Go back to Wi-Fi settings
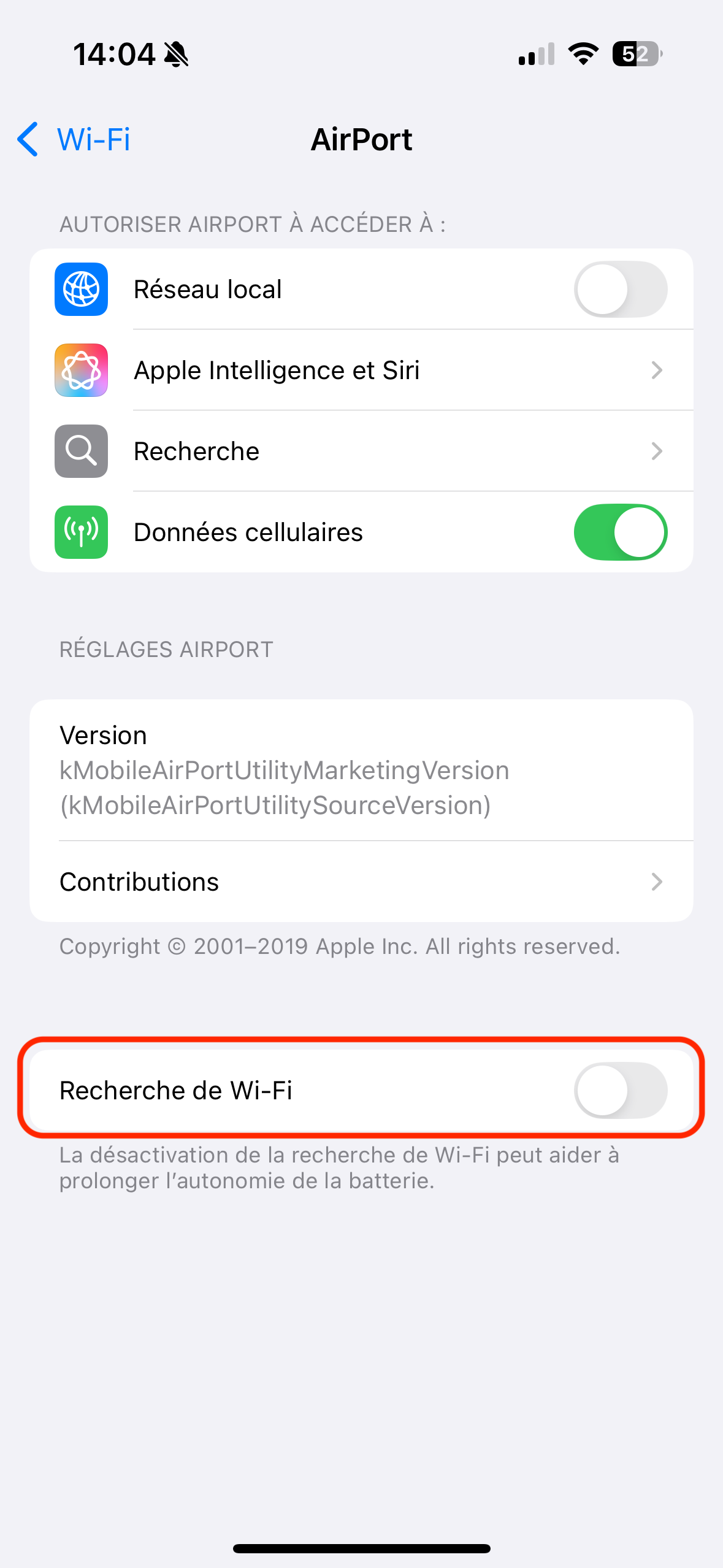 [x=74, y=139]
